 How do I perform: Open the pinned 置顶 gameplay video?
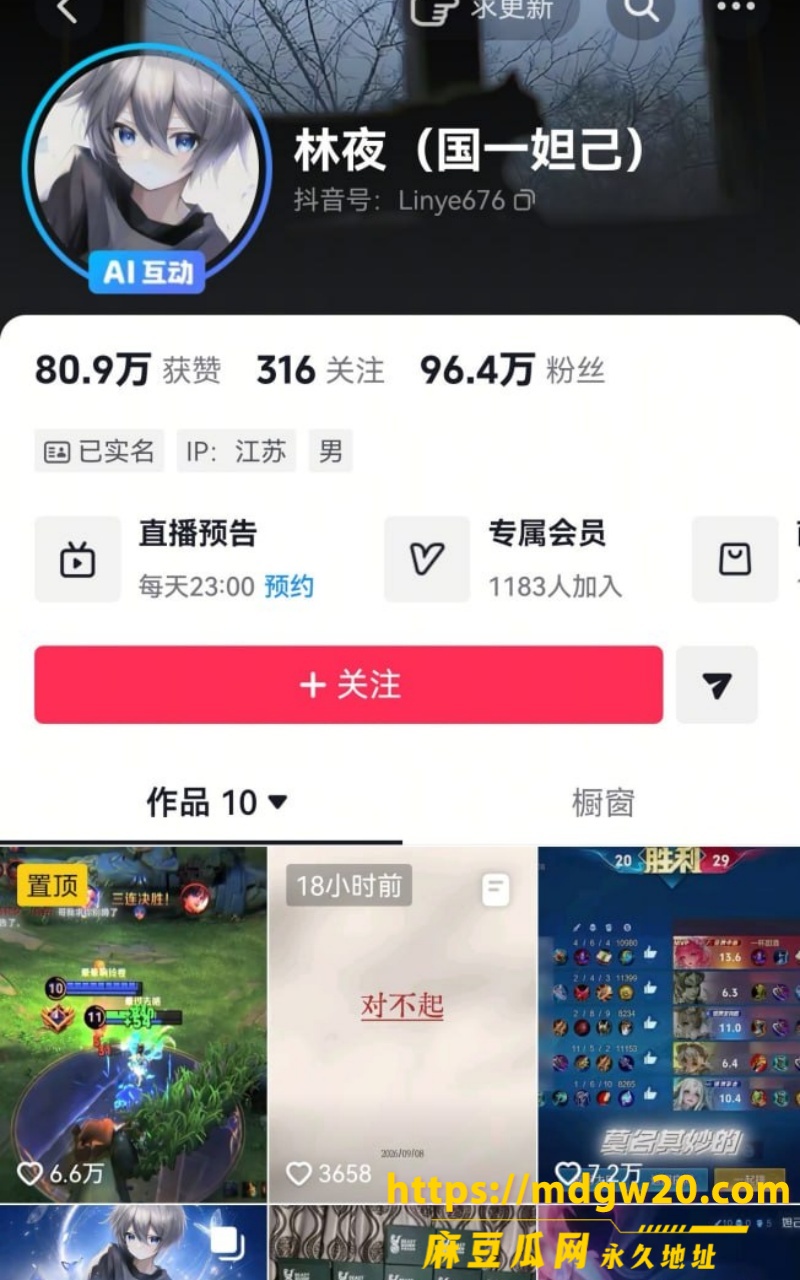(133, 1024)
